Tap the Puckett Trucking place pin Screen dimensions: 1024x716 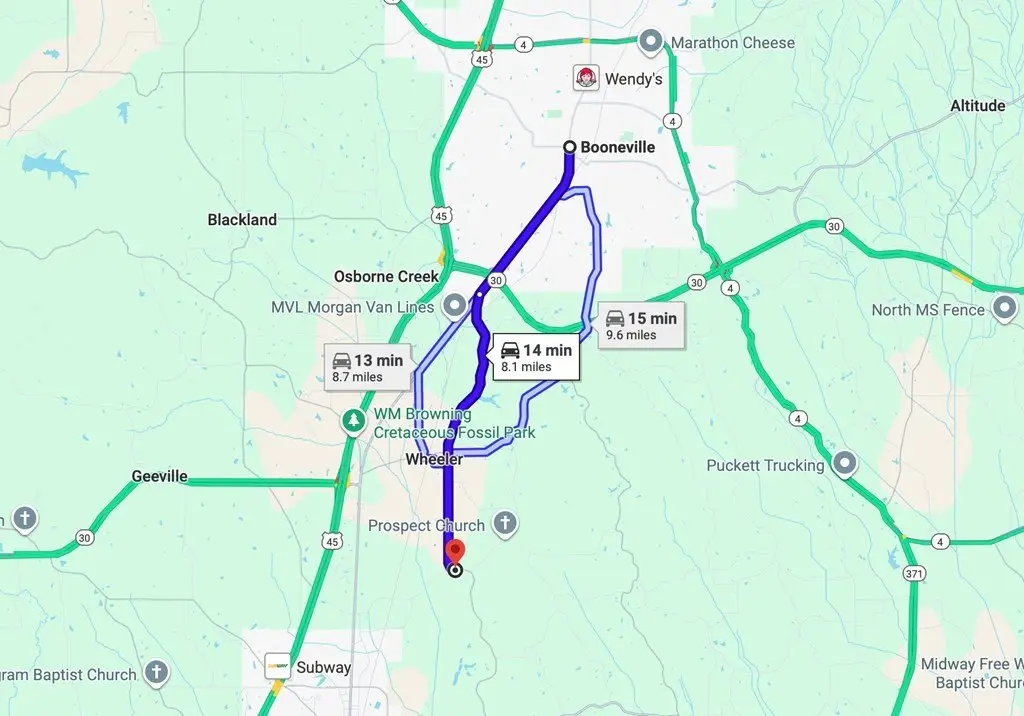(x=845, y=464)
